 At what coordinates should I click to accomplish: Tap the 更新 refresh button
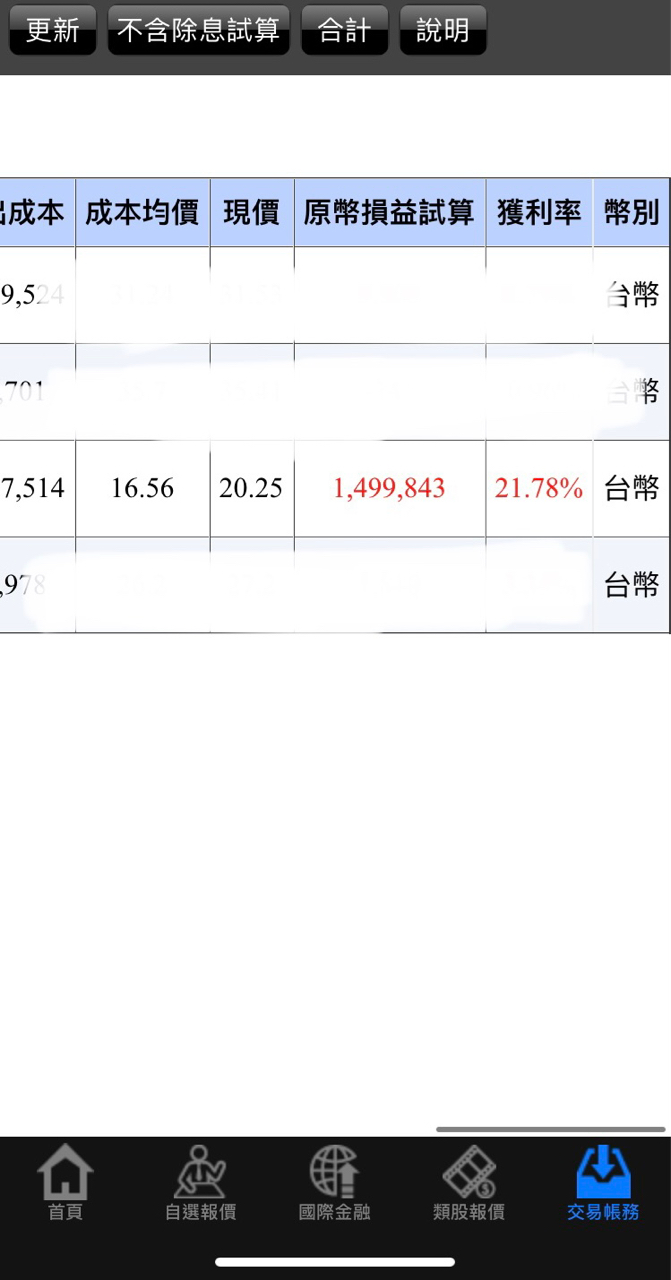tap(52, 30)
